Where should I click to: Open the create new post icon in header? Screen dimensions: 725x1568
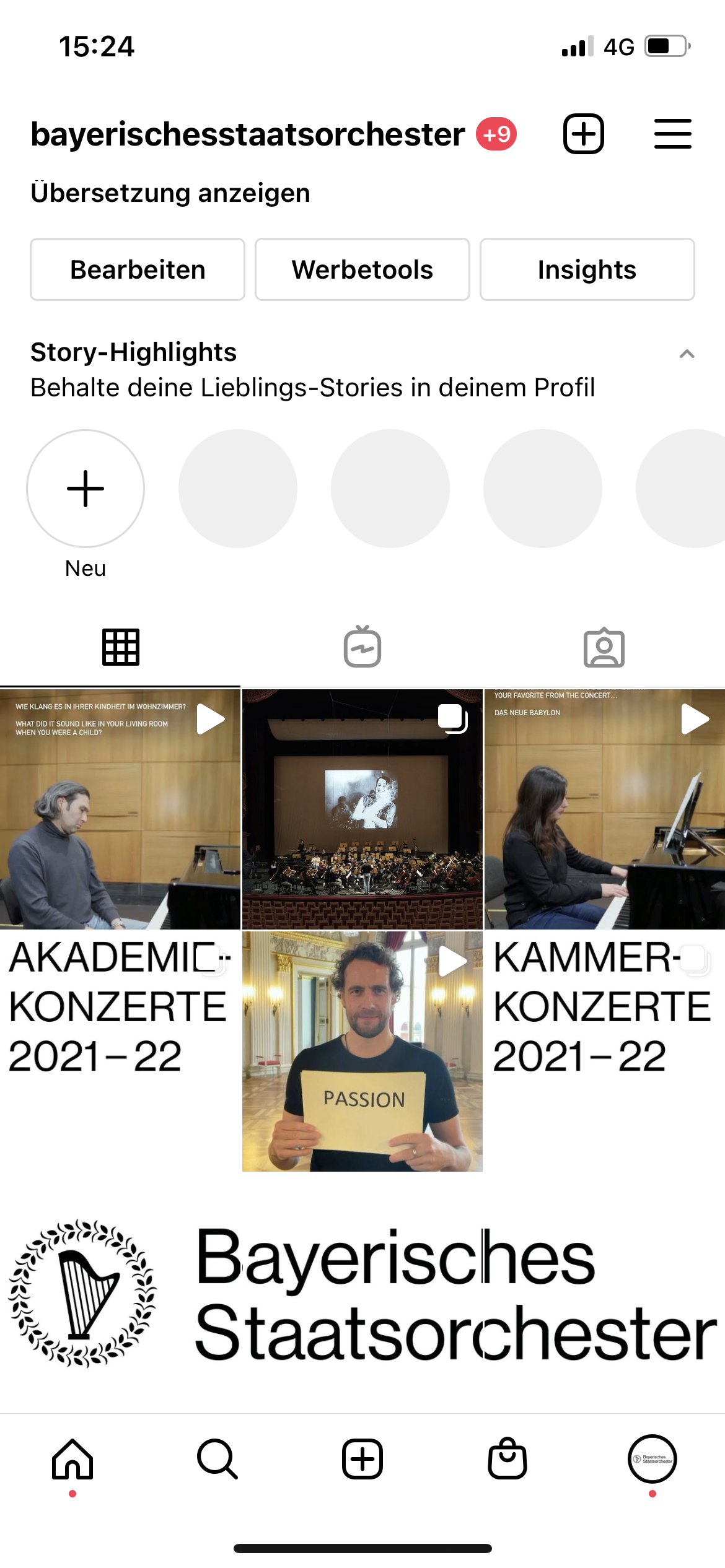tap(583, 134)
